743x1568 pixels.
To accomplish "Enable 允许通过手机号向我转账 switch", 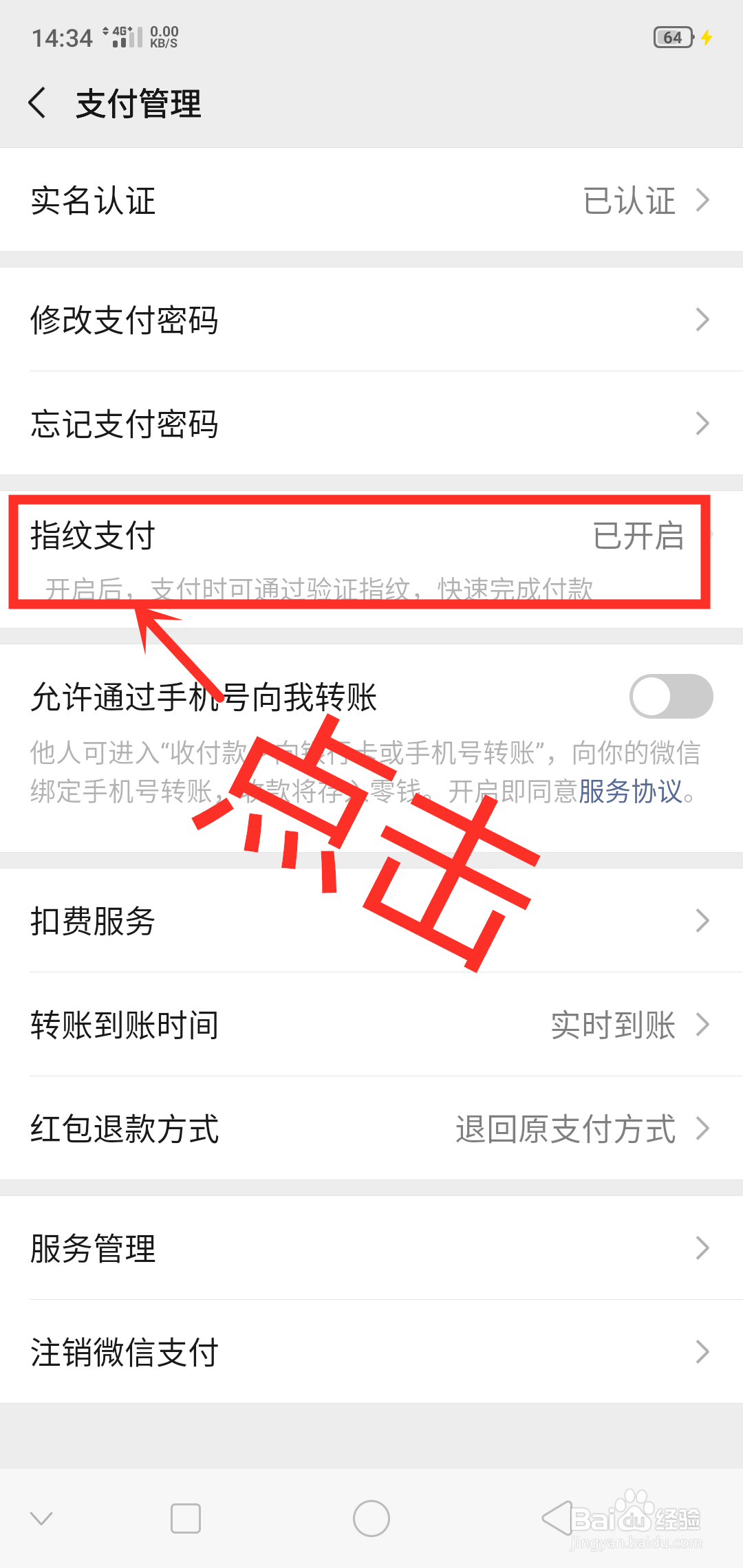I will [672, 697].
